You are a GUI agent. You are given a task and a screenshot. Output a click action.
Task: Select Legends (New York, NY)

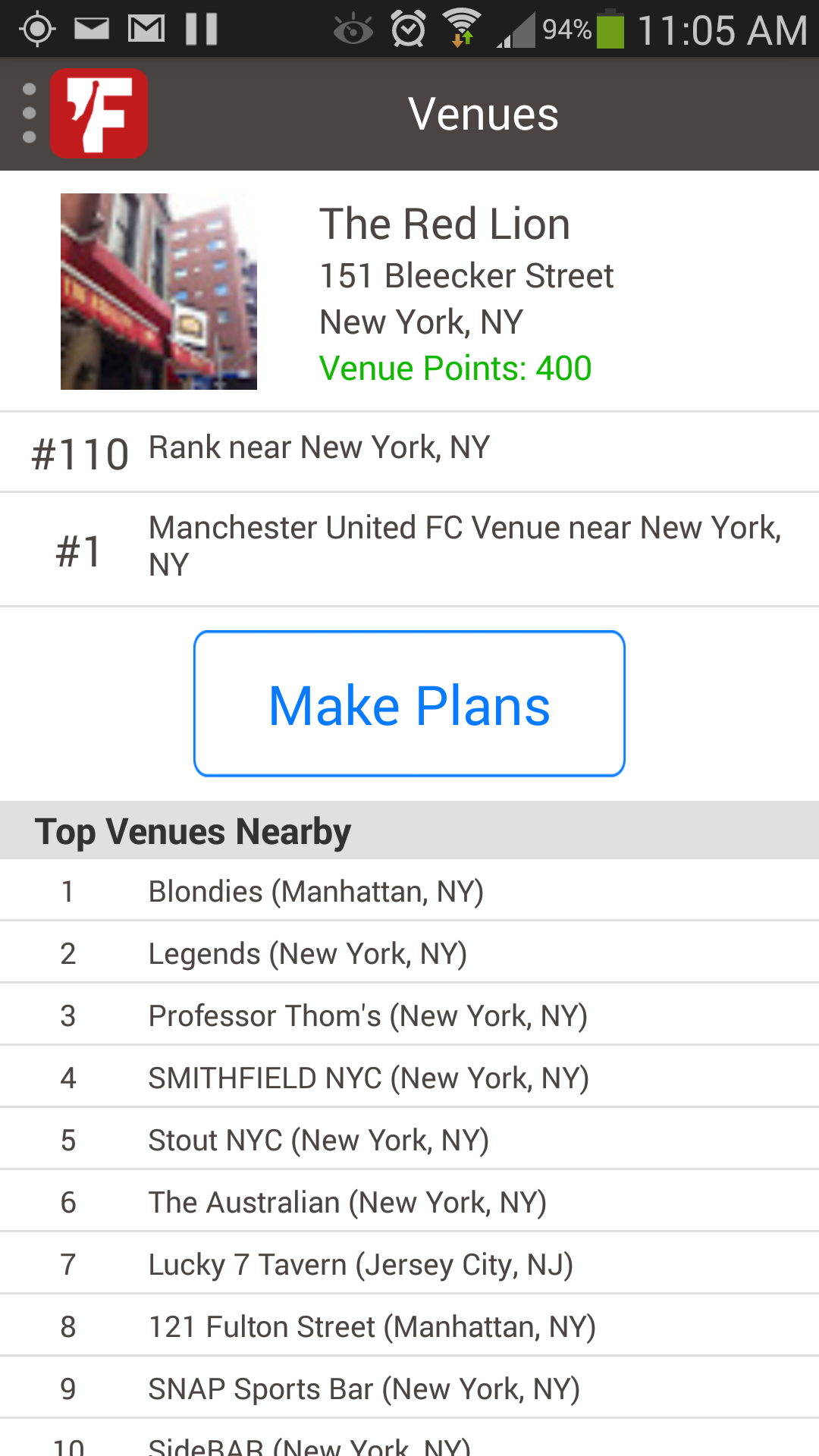409,953
